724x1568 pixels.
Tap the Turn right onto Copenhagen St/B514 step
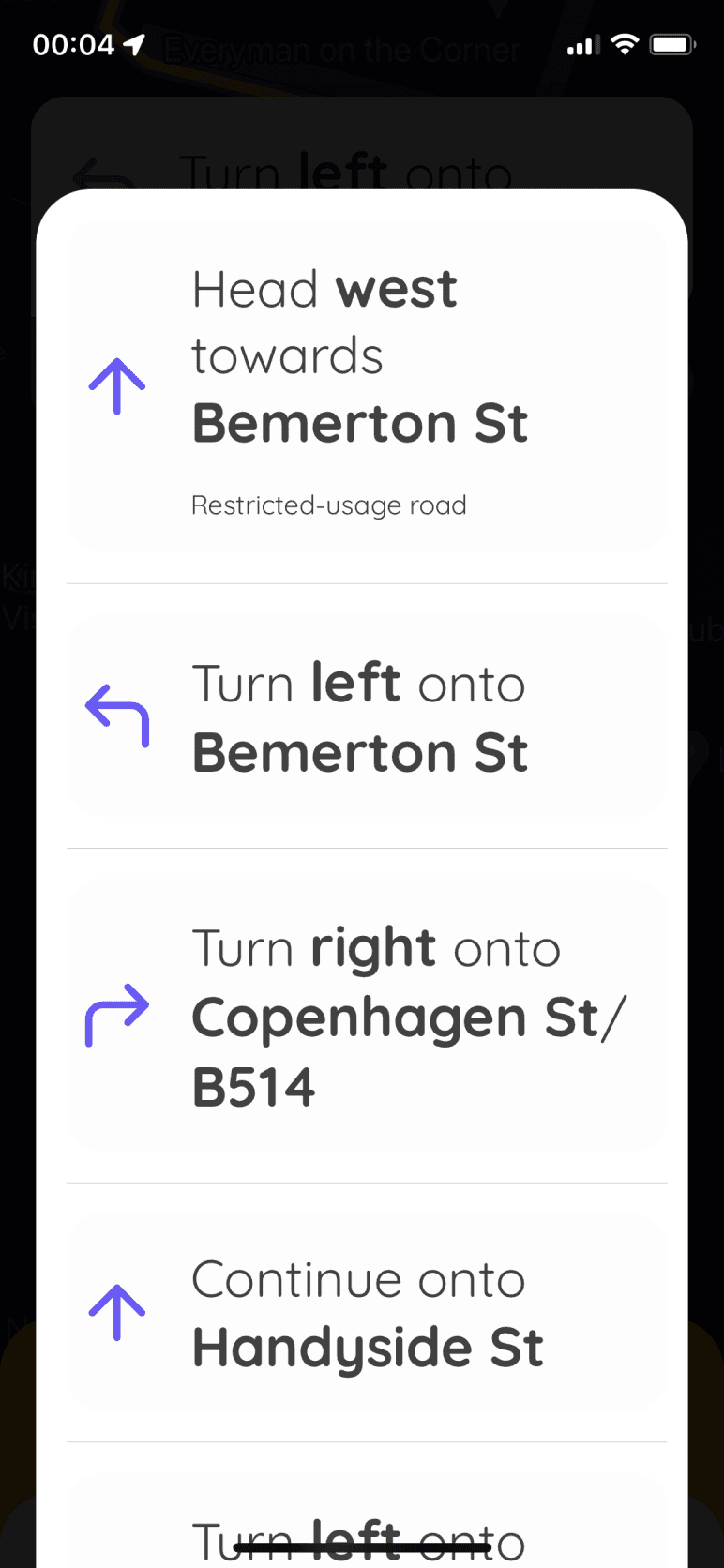(x=366, y=1017)
